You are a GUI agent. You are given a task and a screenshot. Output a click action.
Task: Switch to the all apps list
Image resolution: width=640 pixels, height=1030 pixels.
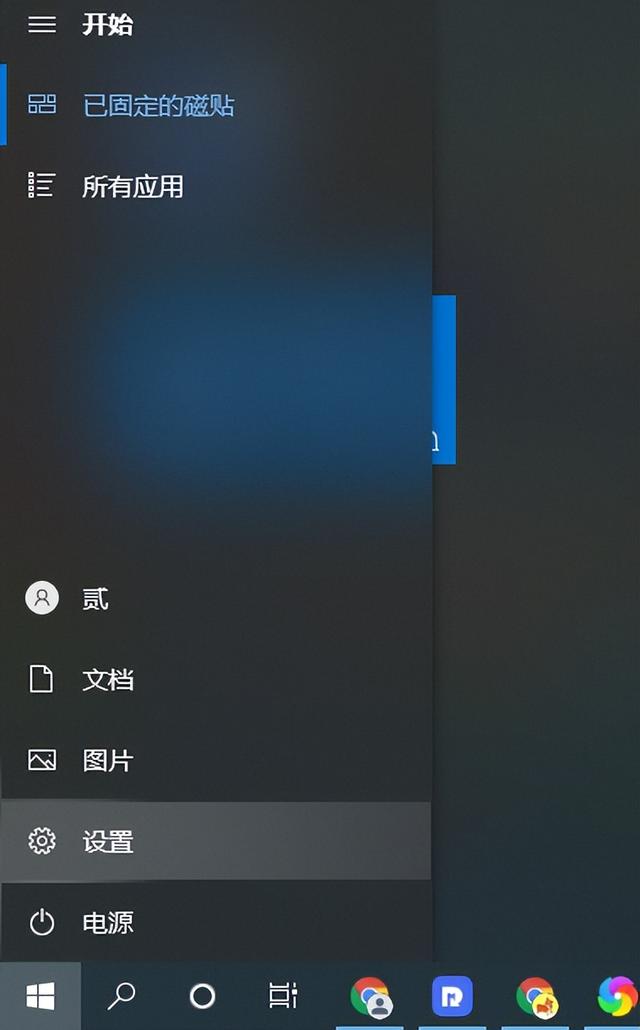point(132,186)
